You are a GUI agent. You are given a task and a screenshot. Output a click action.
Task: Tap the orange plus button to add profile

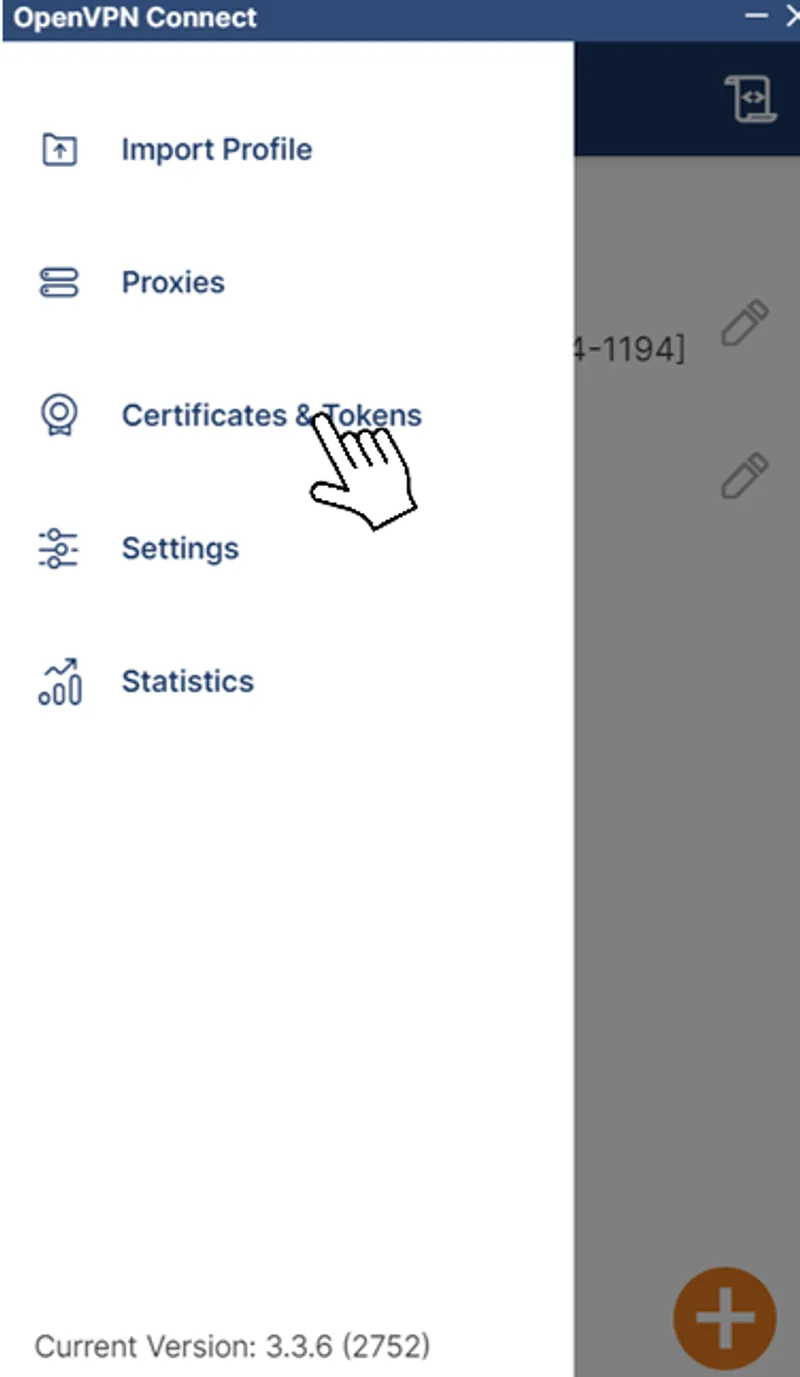coord(724,1317)
